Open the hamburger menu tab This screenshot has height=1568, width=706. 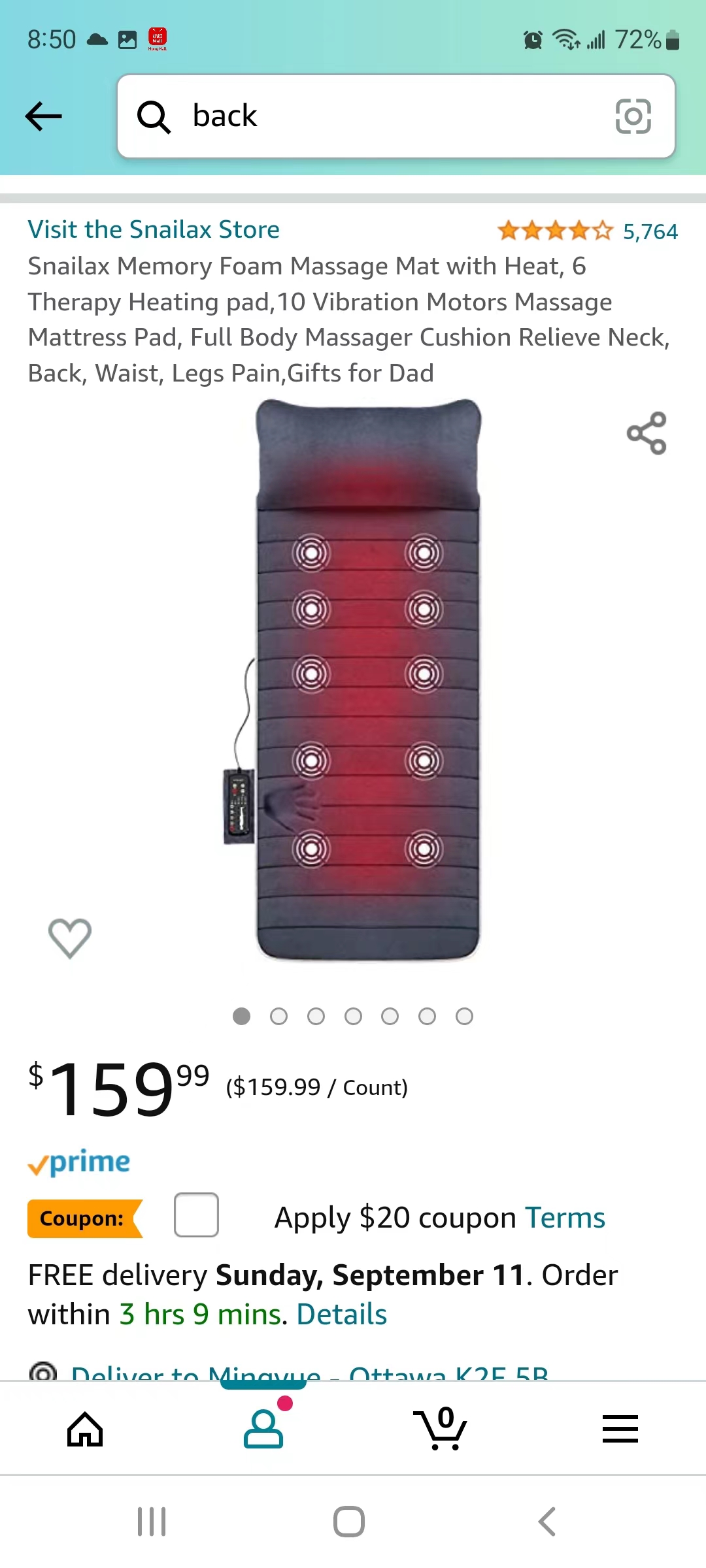pos(620,1429)
